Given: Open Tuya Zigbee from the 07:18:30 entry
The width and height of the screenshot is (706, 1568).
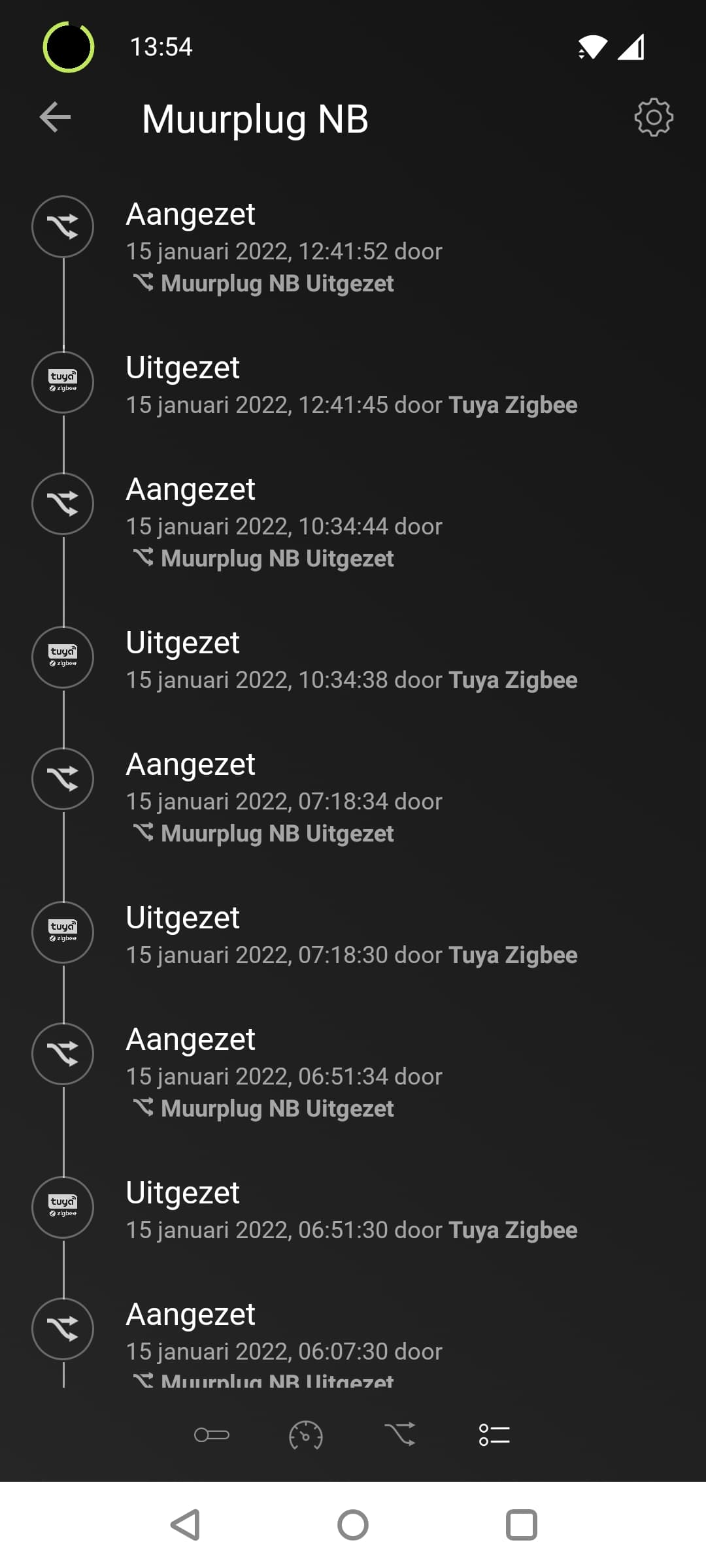Looking at the screenshot, I should tap(513, 955).
